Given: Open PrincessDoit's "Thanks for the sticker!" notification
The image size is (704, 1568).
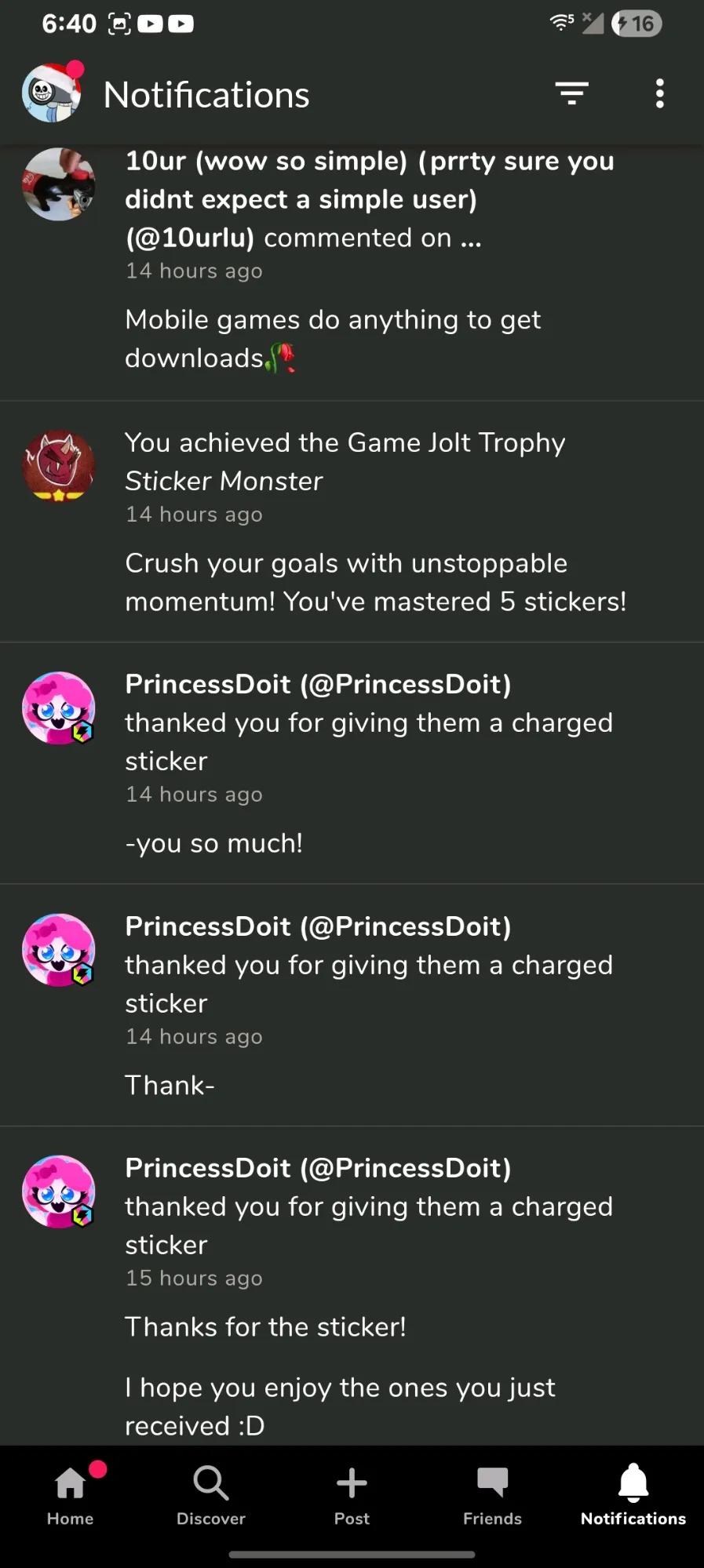Looking at the screenshot, I should (352, 1286).
